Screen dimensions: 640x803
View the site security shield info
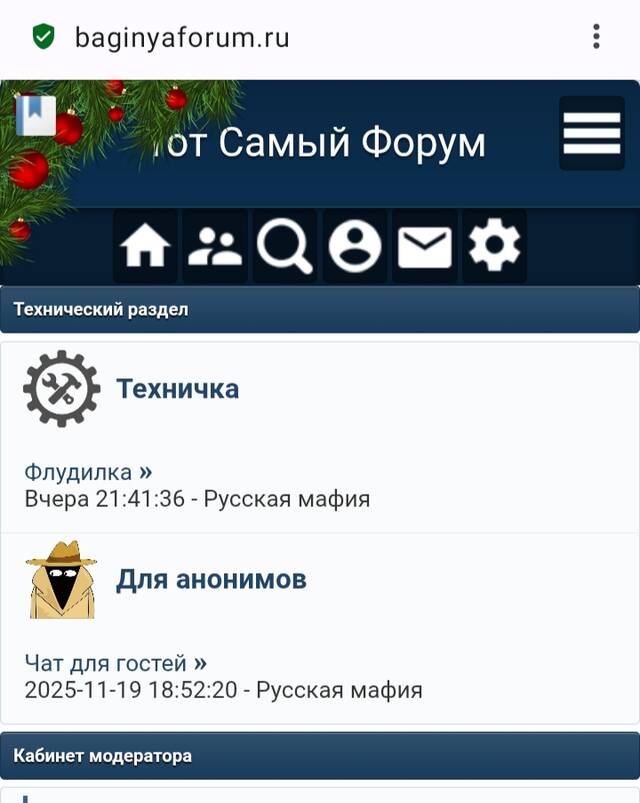coord(43,38)
